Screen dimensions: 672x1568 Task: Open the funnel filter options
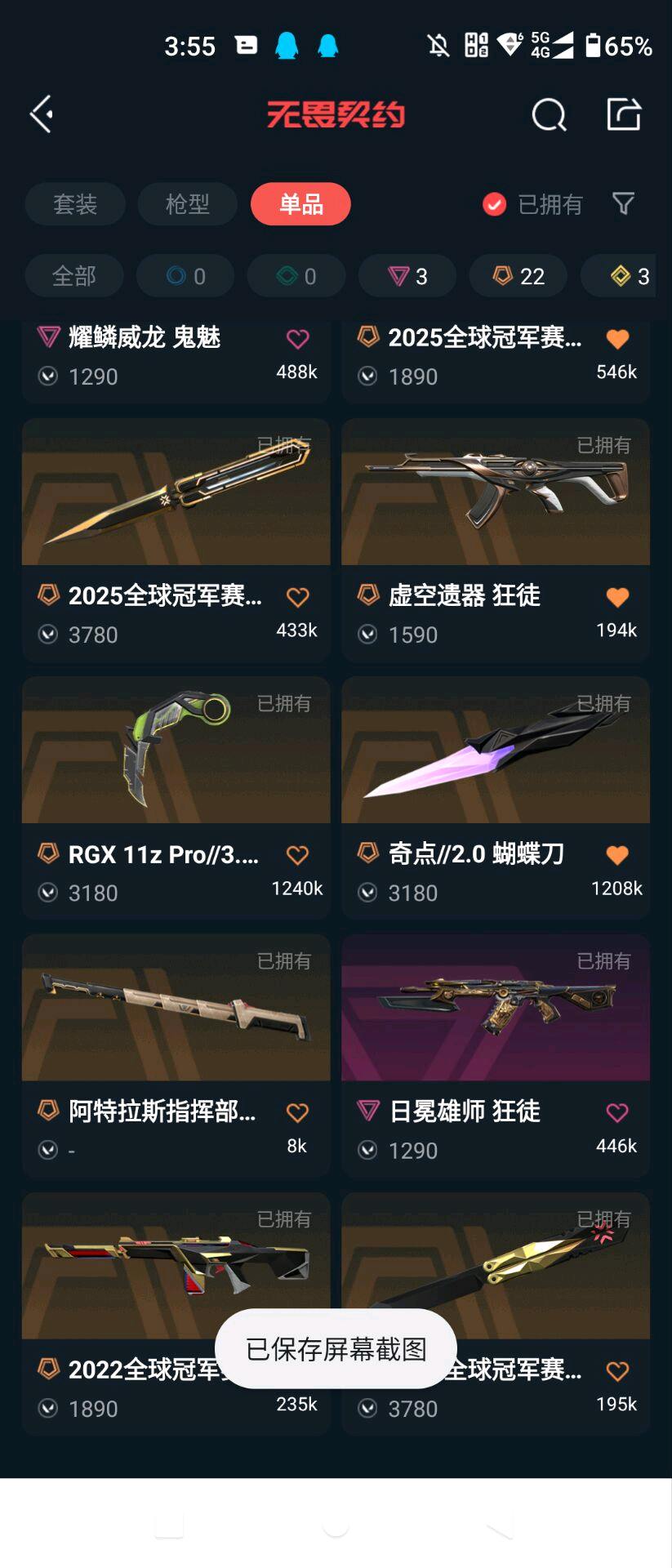click(623, 203)
